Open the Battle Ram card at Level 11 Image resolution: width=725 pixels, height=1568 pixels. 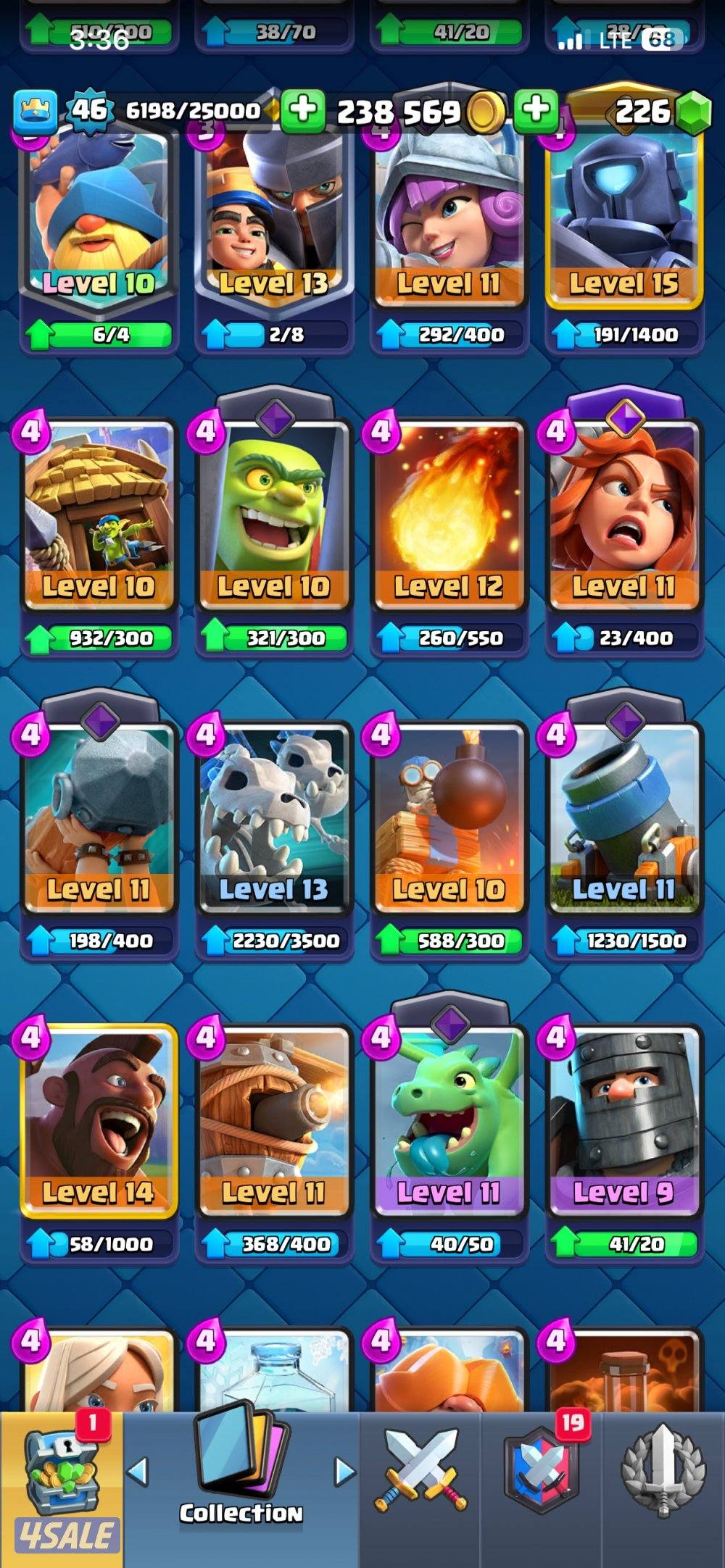pyautogui.click(x=99, y=817)
